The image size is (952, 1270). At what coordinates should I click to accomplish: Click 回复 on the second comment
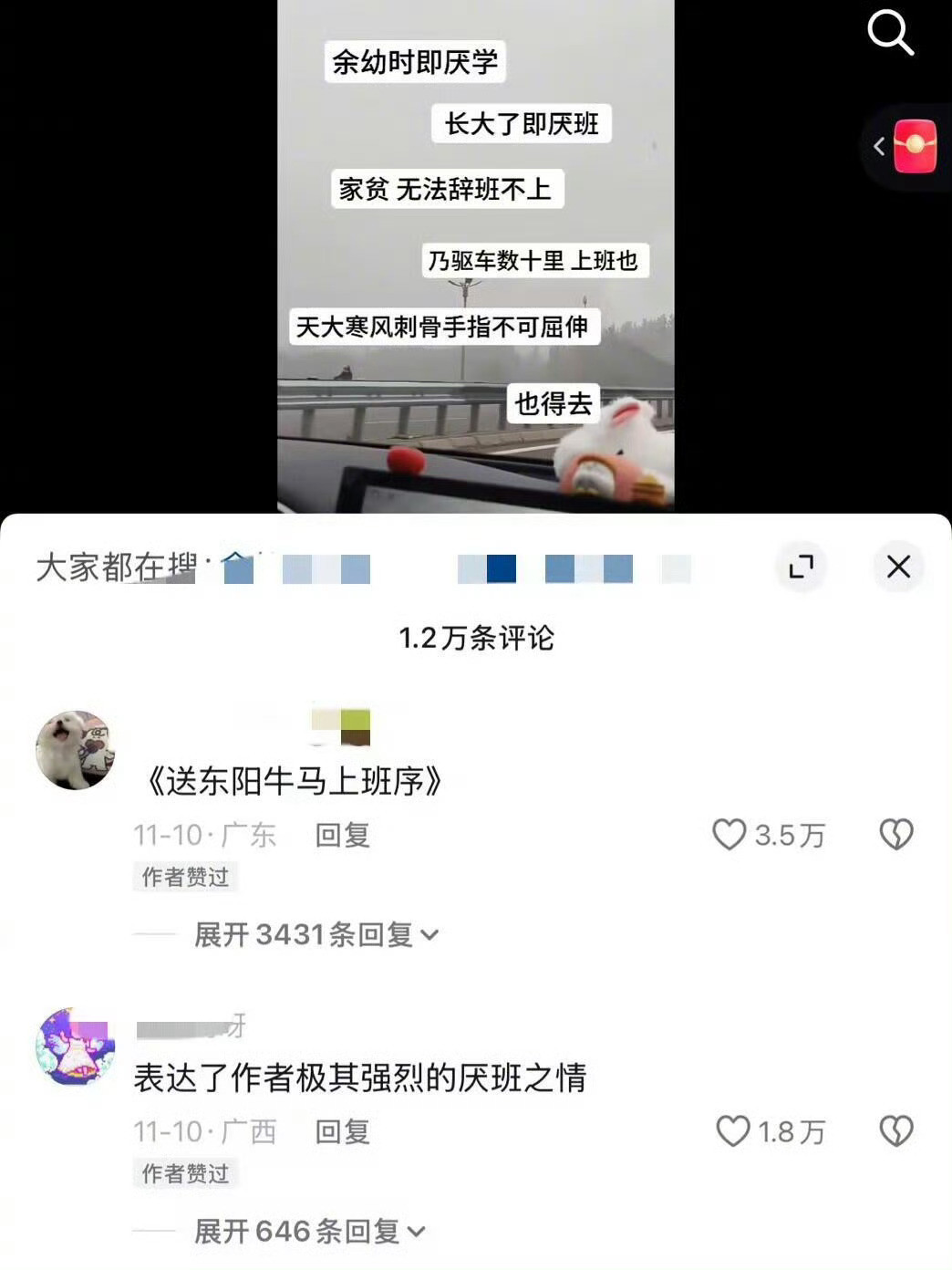(344, 1132)
